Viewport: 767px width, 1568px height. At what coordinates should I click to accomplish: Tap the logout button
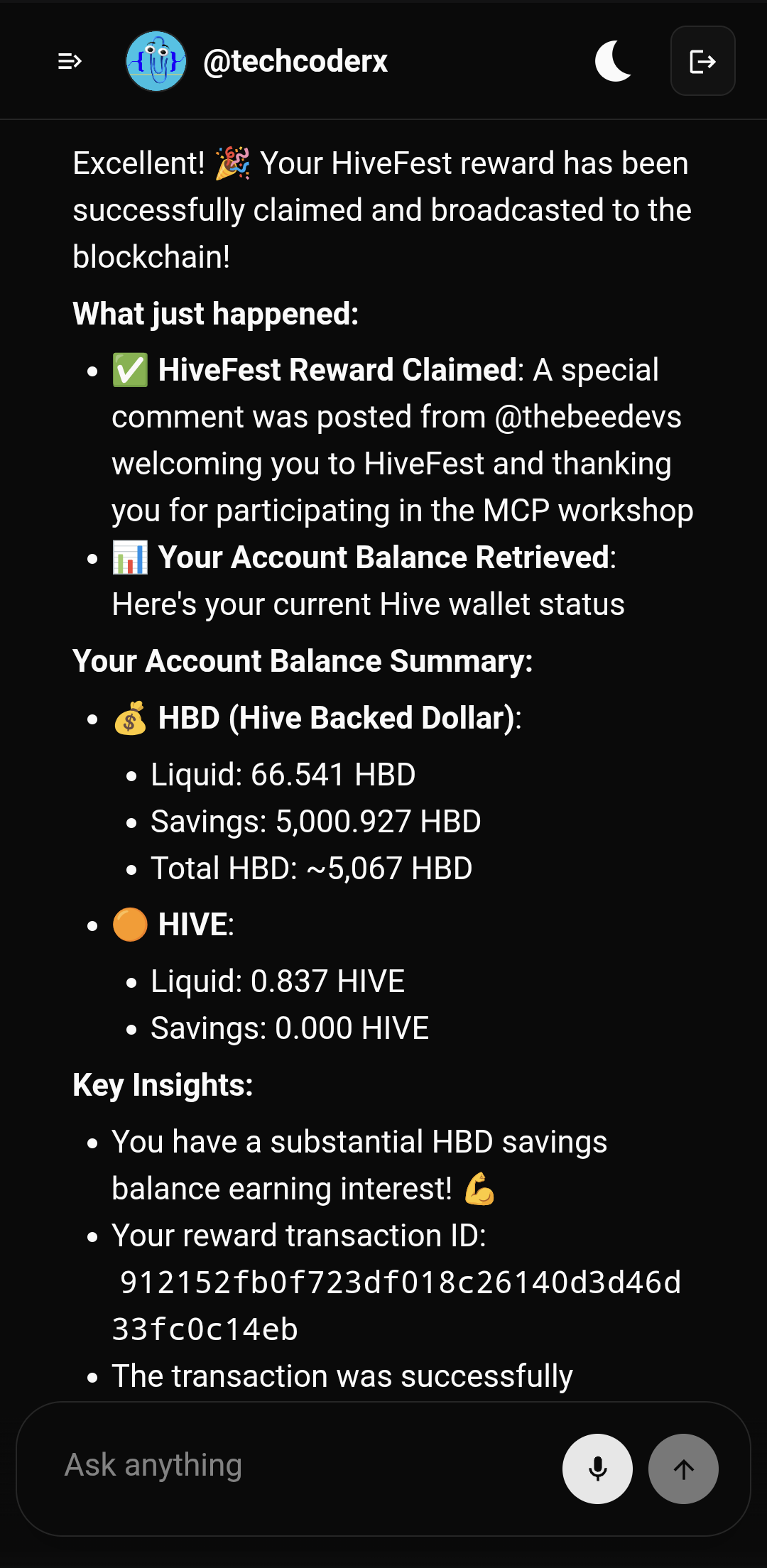702,62
